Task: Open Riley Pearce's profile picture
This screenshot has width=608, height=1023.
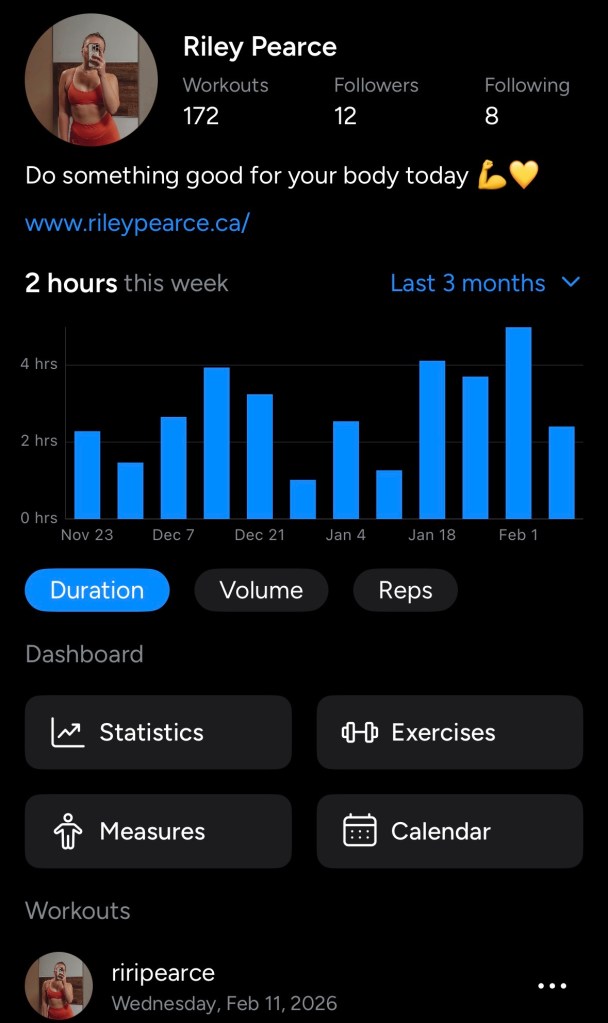Action: point(91,80)
